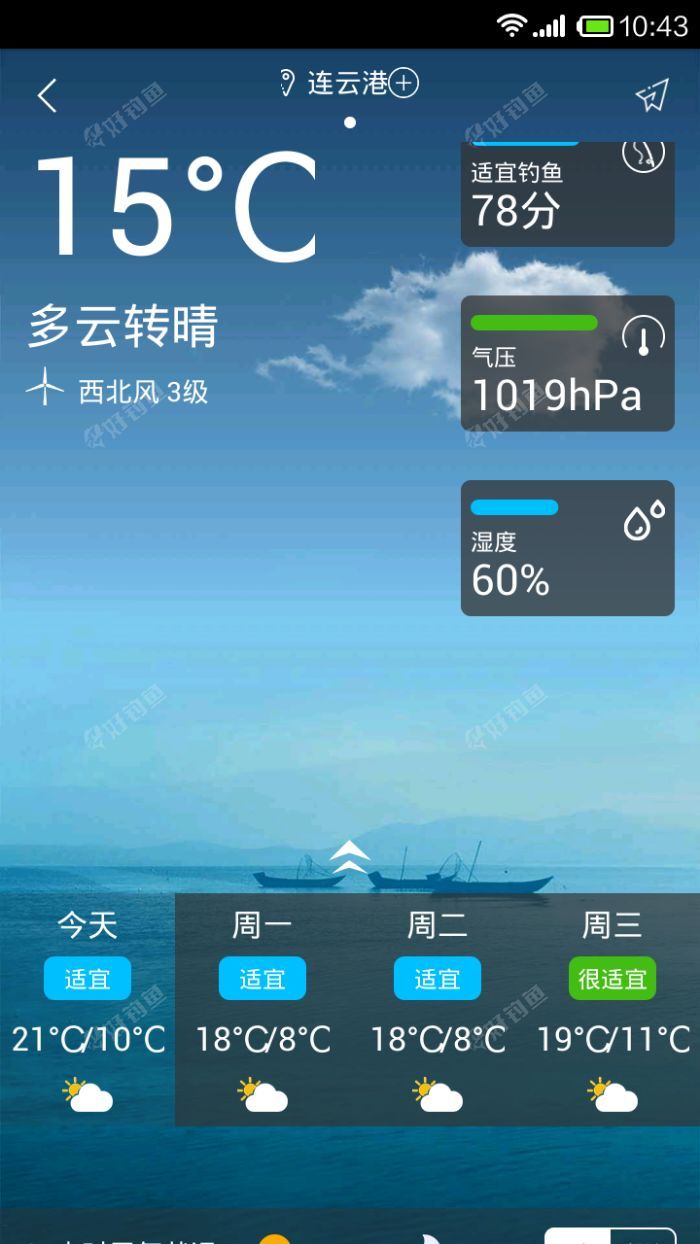This screenshot has height=1244, width=700.
Task: Add a city with the plus icon
Action: coord(403,83)
